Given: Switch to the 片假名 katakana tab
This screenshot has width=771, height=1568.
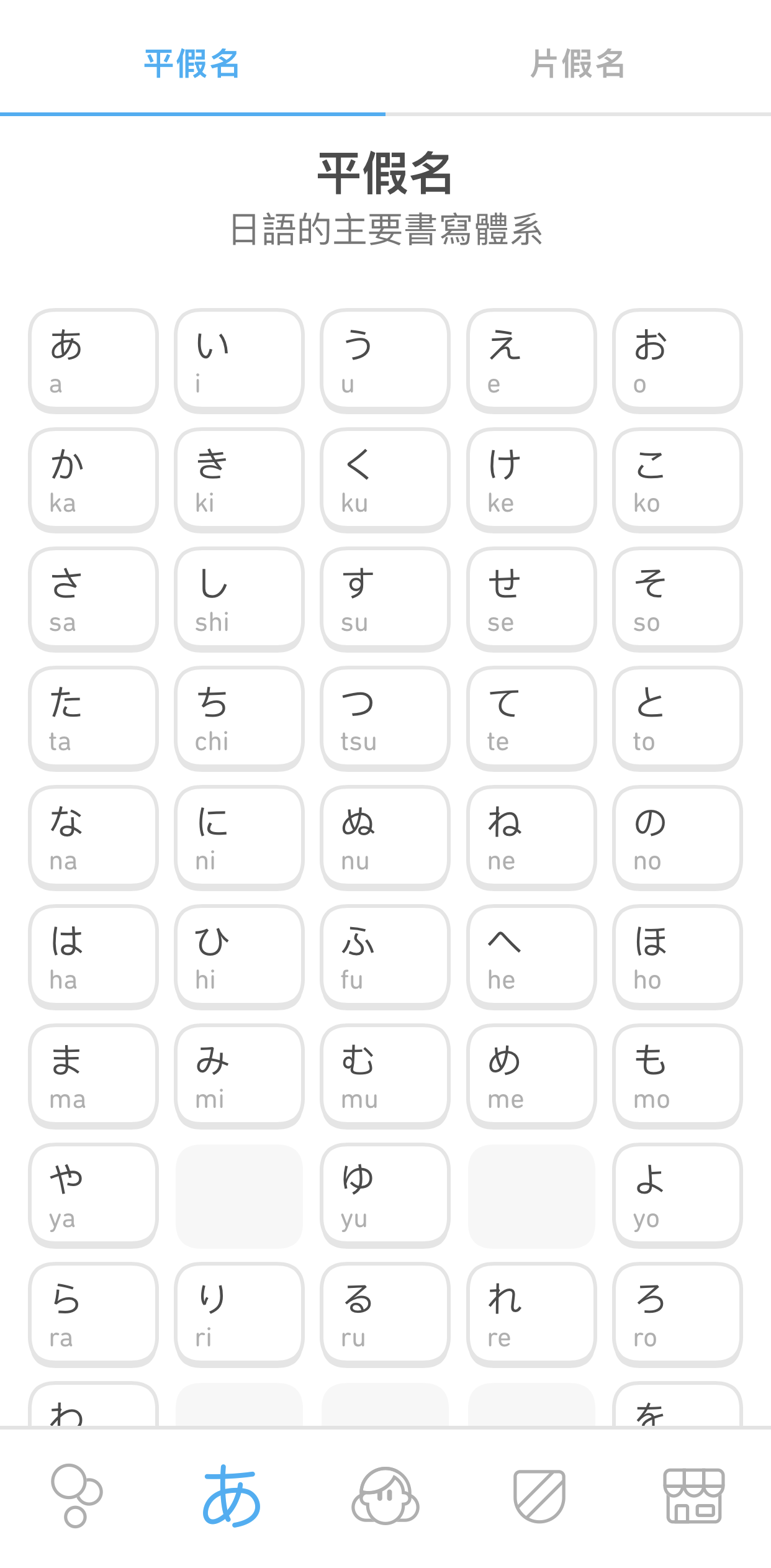Looking at the screenshot, I should click(578, 64).
